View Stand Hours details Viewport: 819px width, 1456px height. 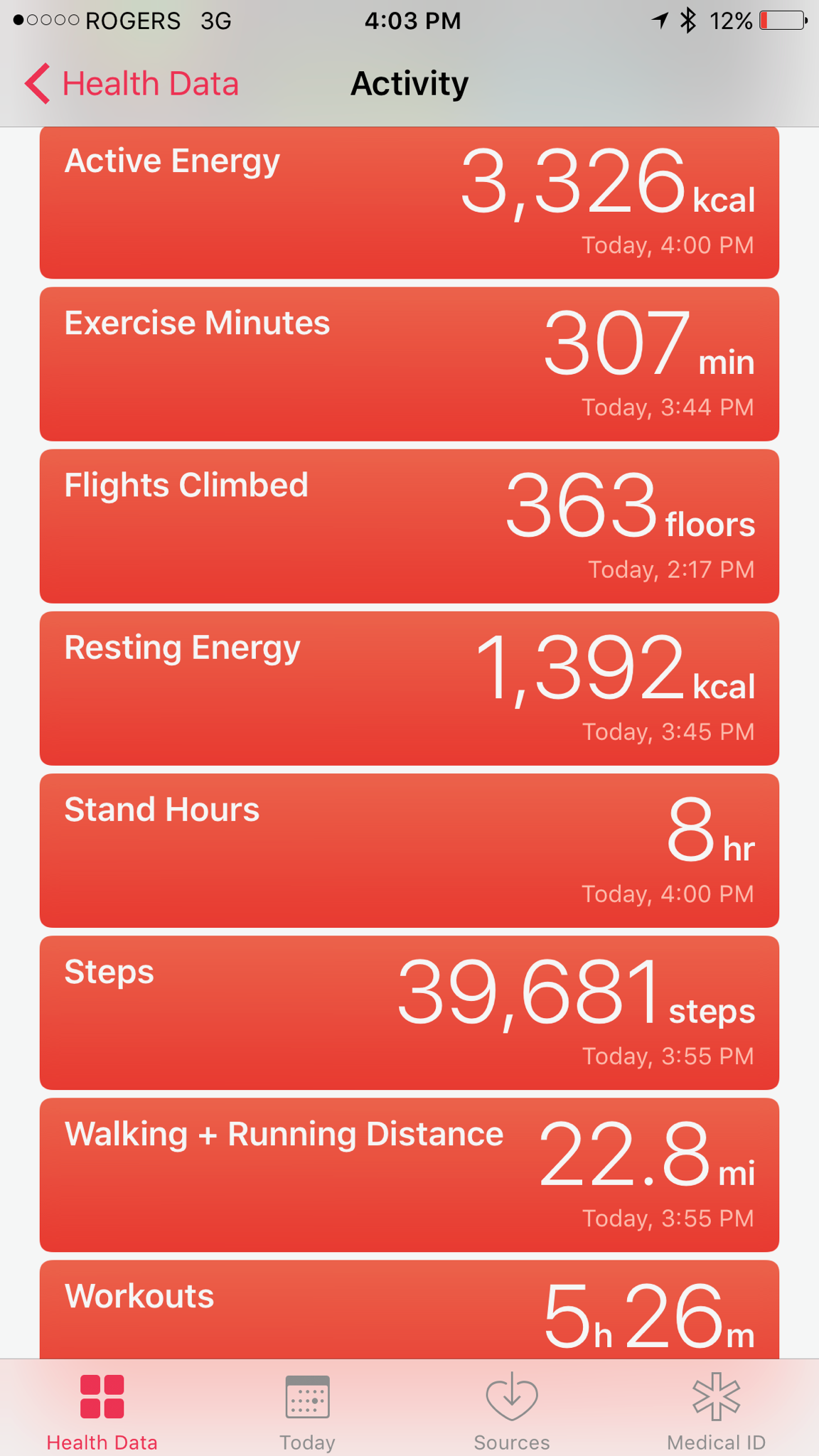coord(409,850)
